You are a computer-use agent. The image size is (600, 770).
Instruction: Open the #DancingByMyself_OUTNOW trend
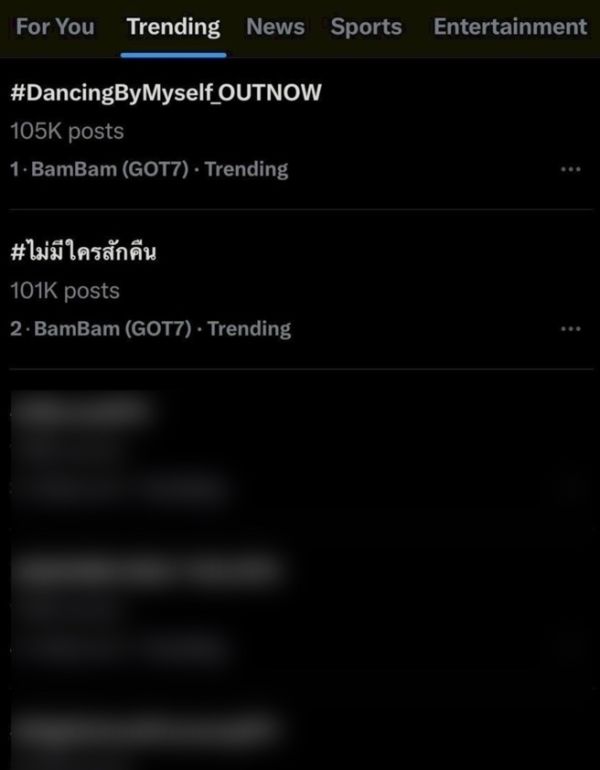166,93
